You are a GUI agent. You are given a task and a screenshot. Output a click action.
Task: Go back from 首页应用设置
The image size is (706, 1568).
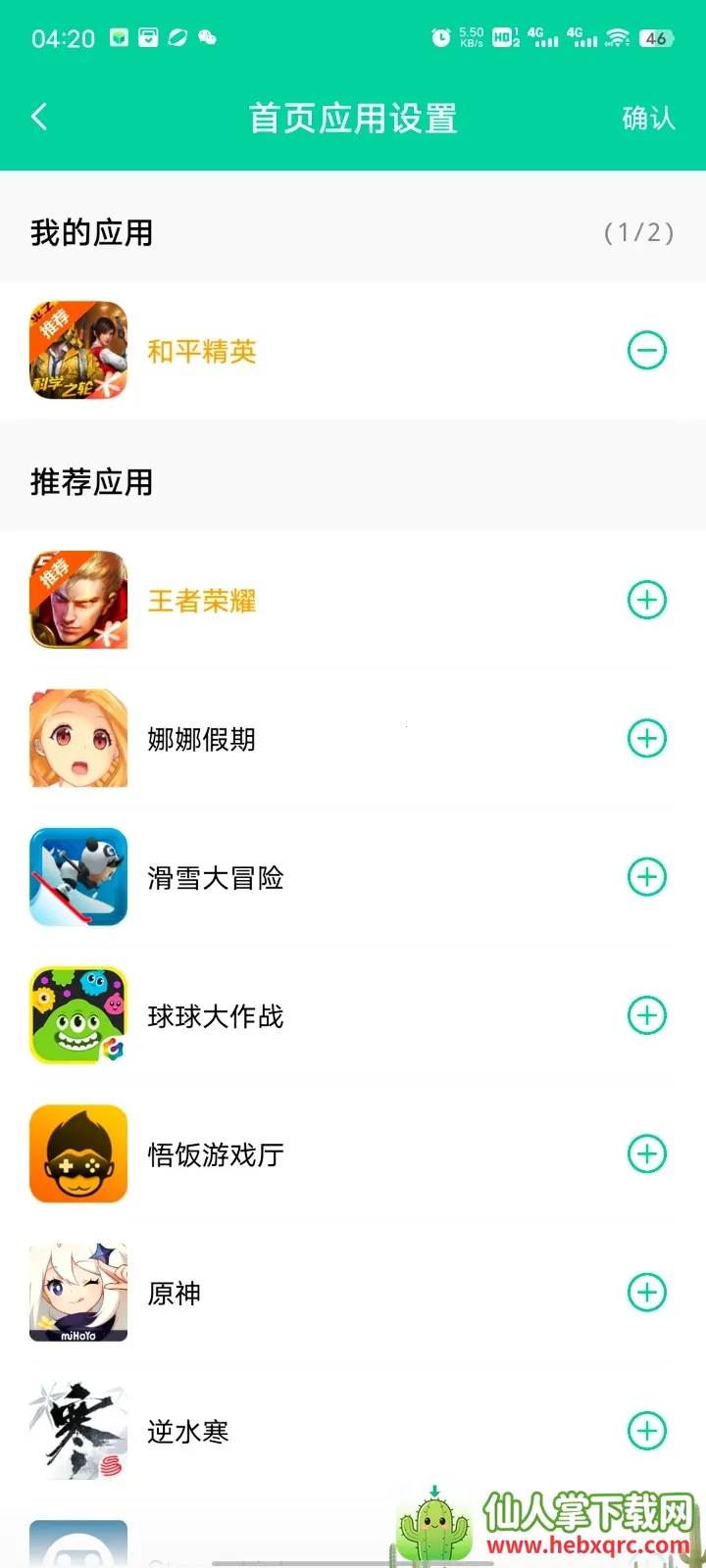tap(39, 118)
